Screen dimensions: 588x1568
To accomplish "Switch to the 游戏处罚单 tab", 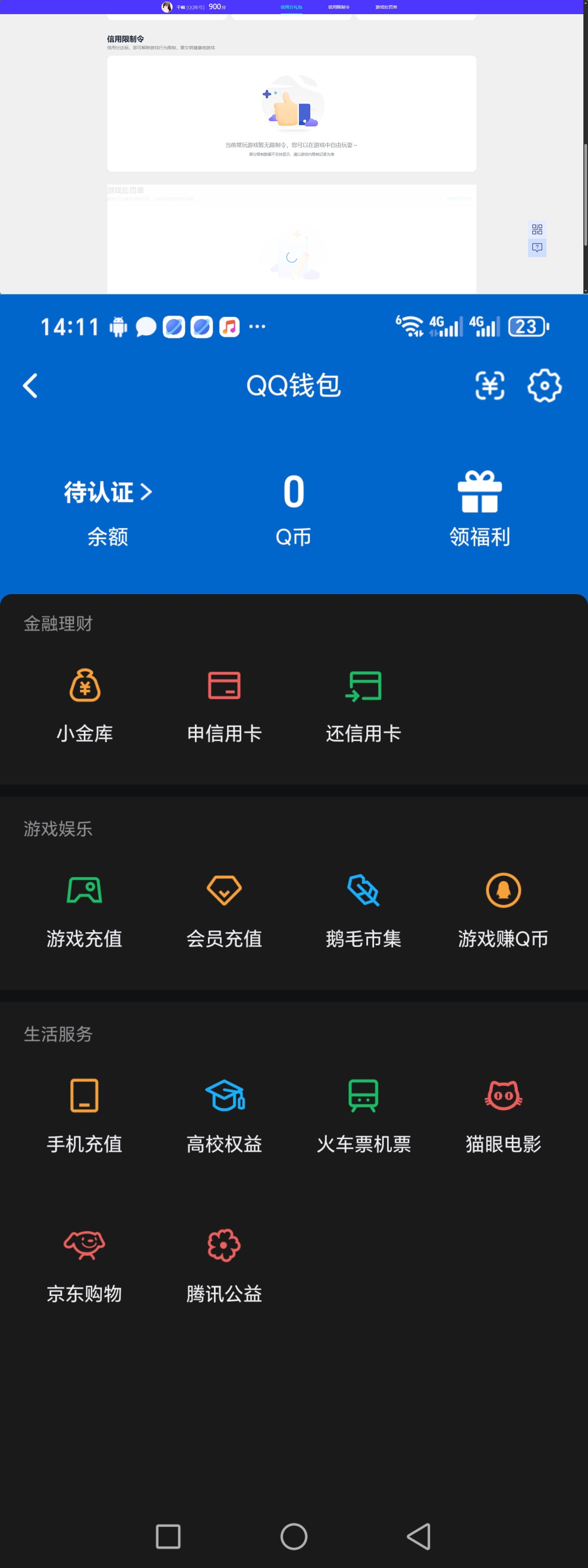I will pos(386,7).
